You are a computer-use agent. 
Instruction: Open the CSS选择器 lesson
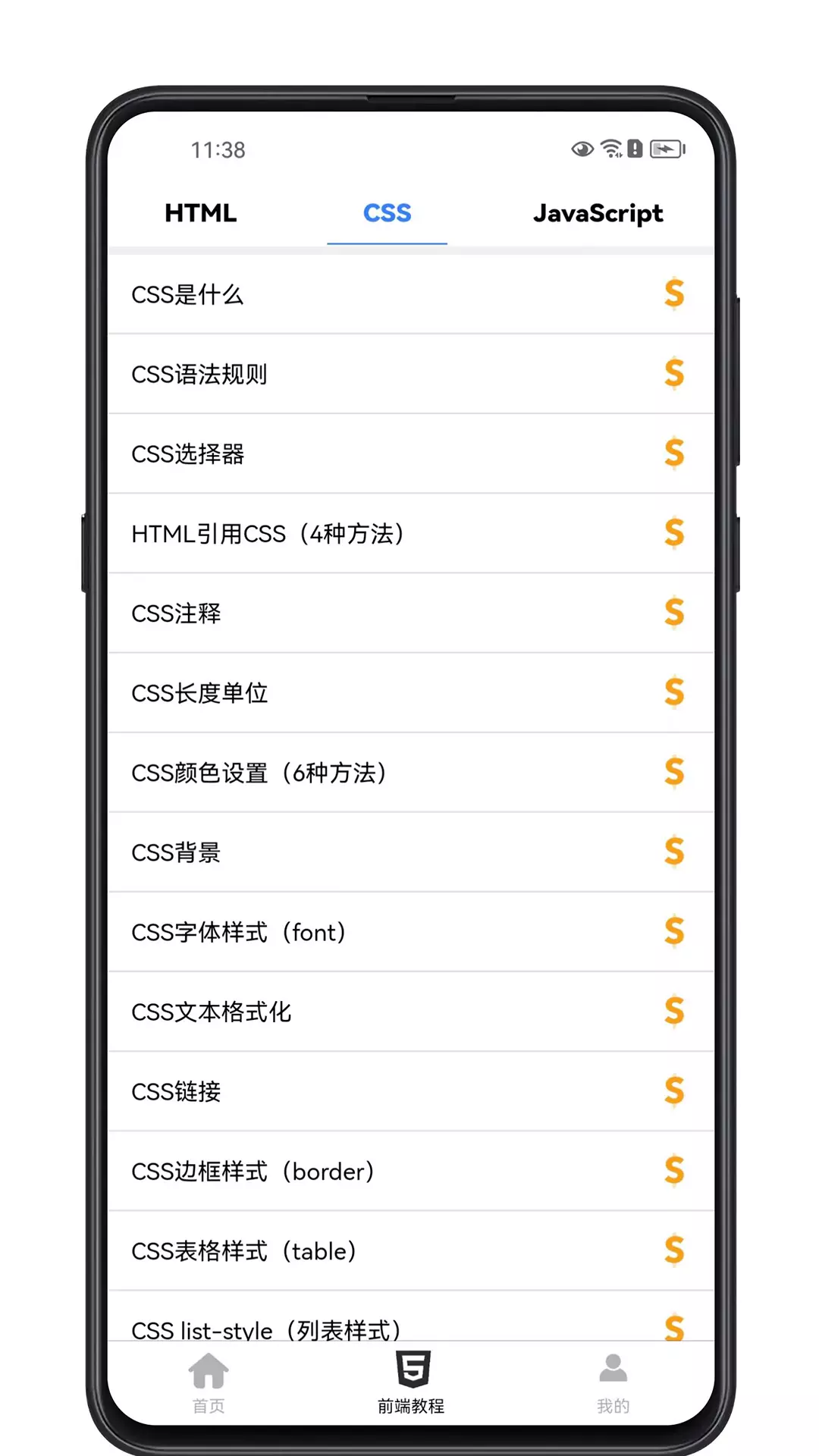tap(410, 453)
